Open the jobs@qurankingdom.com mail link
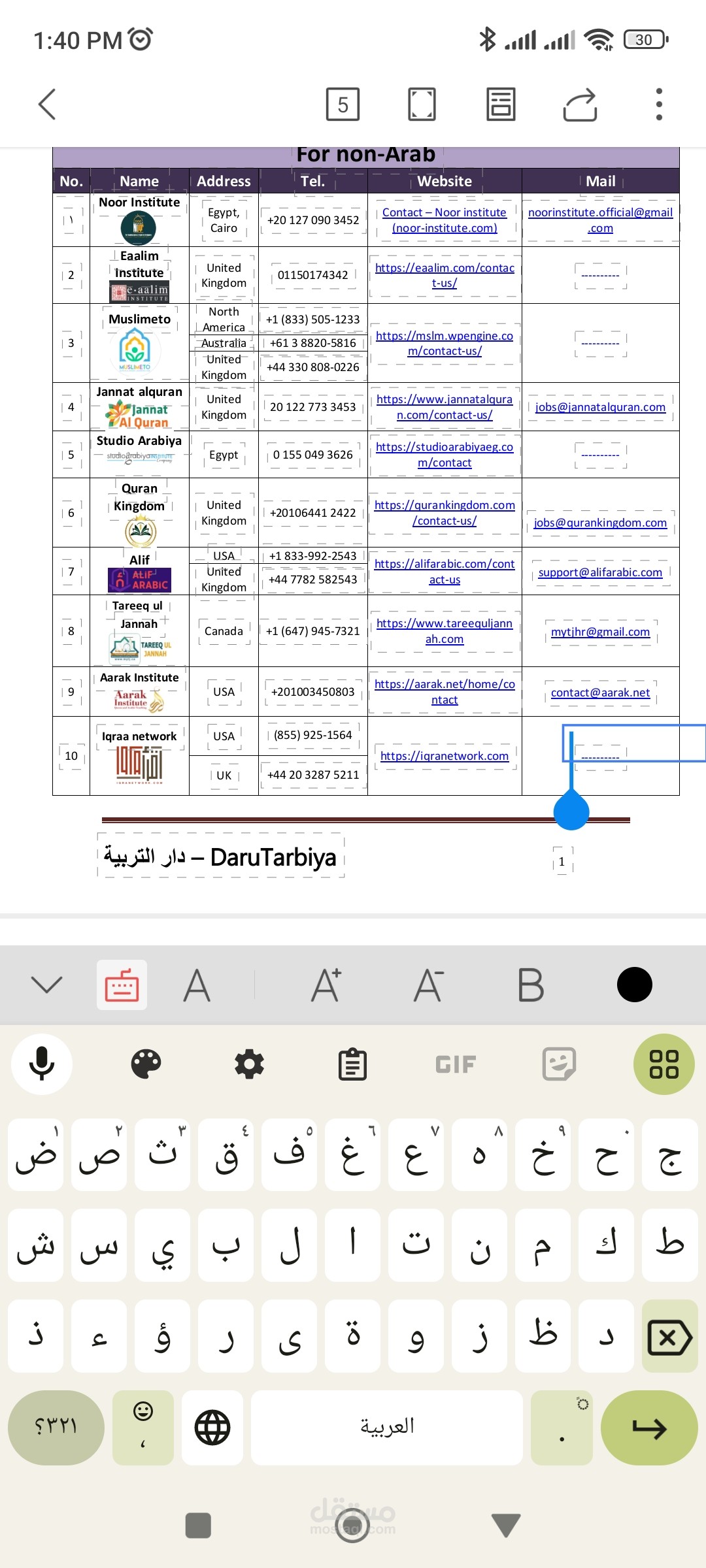 [600, 523]
